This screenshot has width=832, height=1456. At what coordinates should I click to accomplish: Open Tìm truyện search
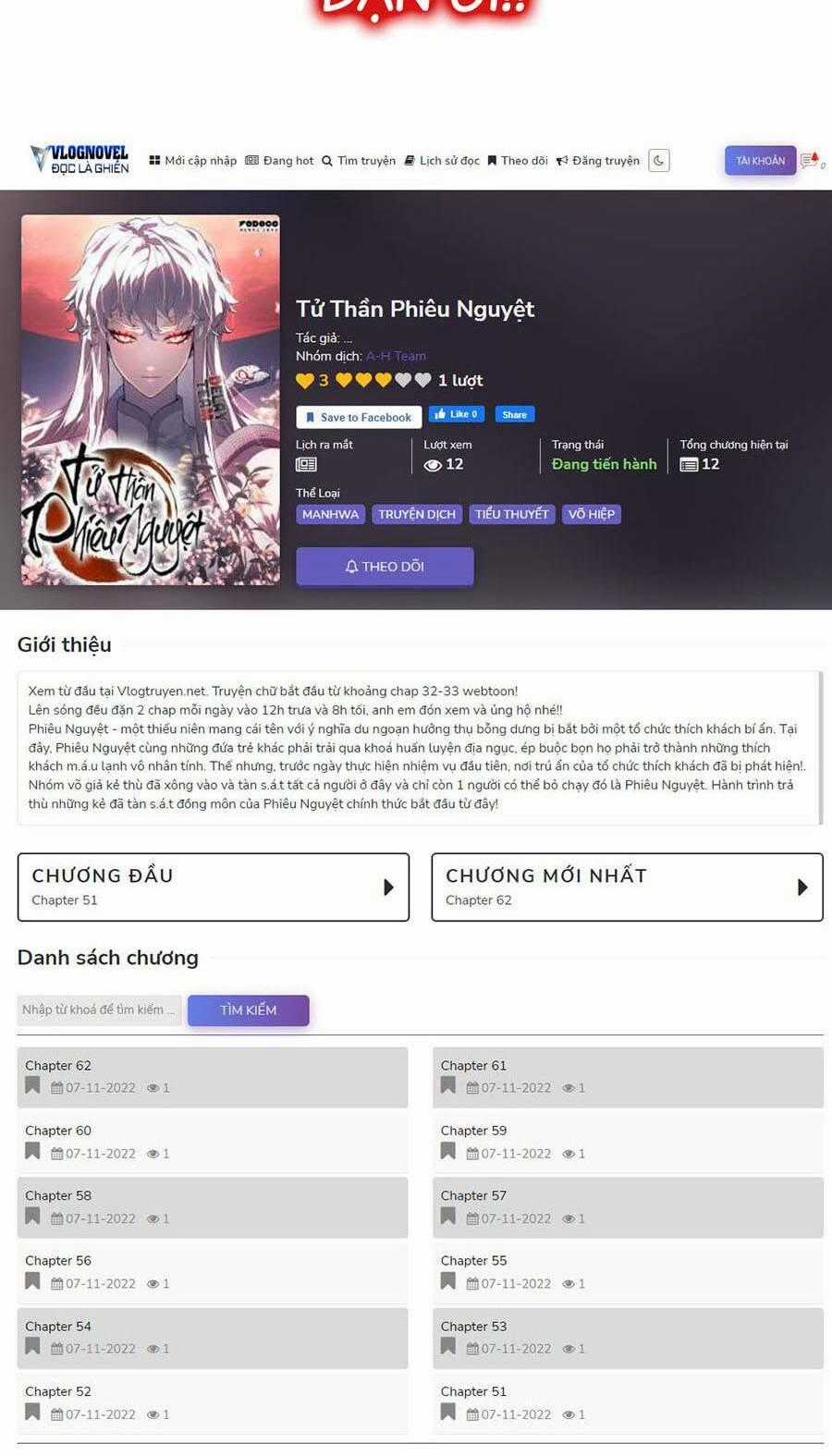(359, 161)
